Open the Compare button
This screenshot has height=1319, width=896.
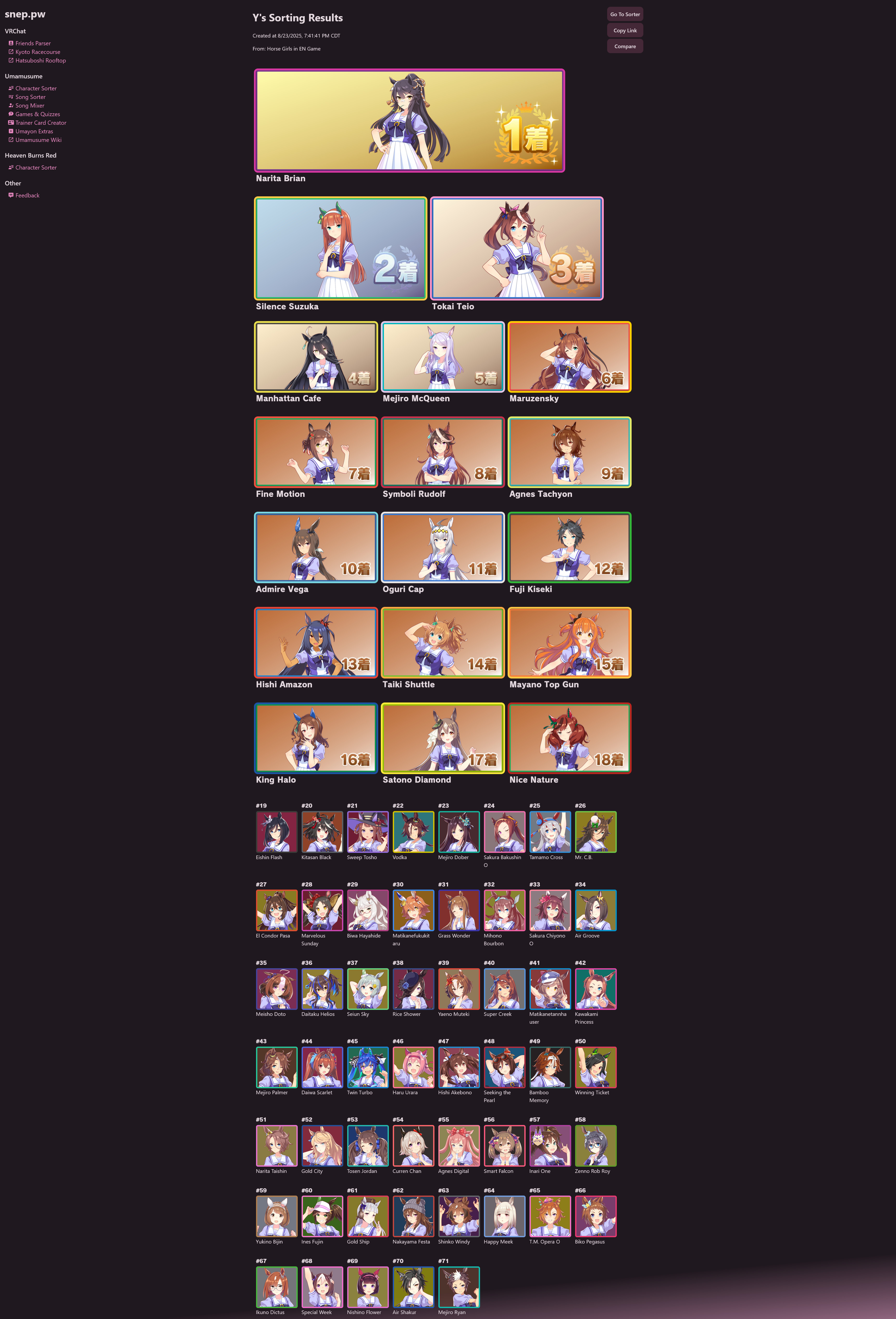(x=625, y=47)
